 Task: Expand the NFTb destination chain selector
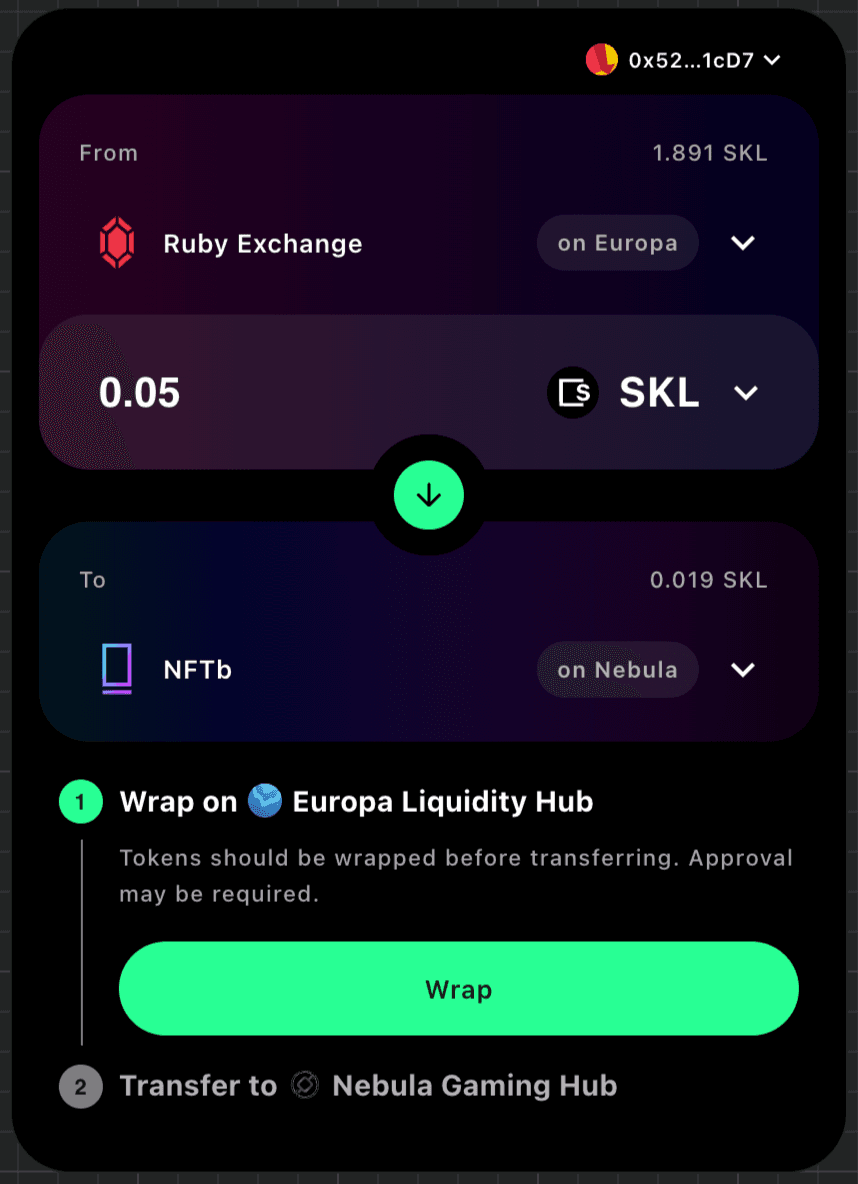pos(742,669)
